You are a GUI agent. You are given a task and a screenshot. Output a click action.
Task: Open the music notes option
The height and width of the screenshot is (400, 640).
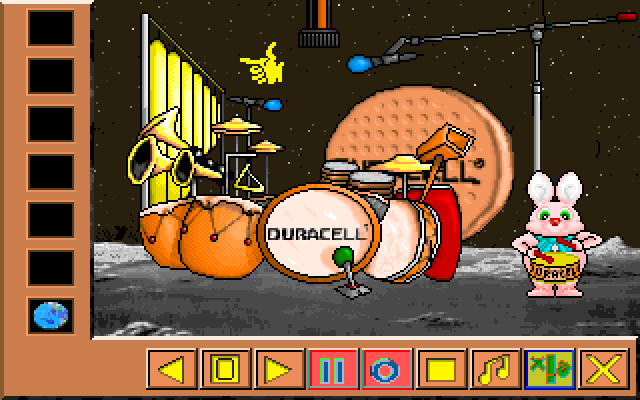[493, 371]
